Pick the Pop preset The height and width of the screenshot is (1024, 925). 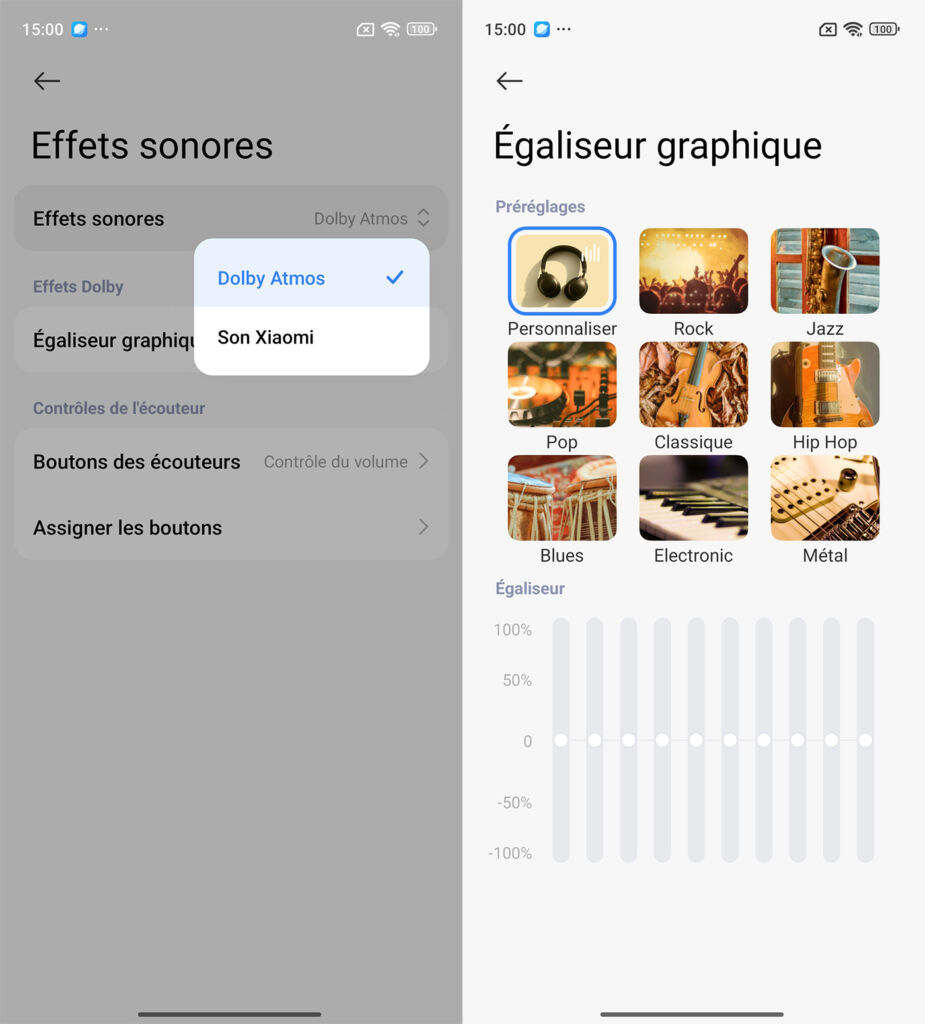[562, 385]
